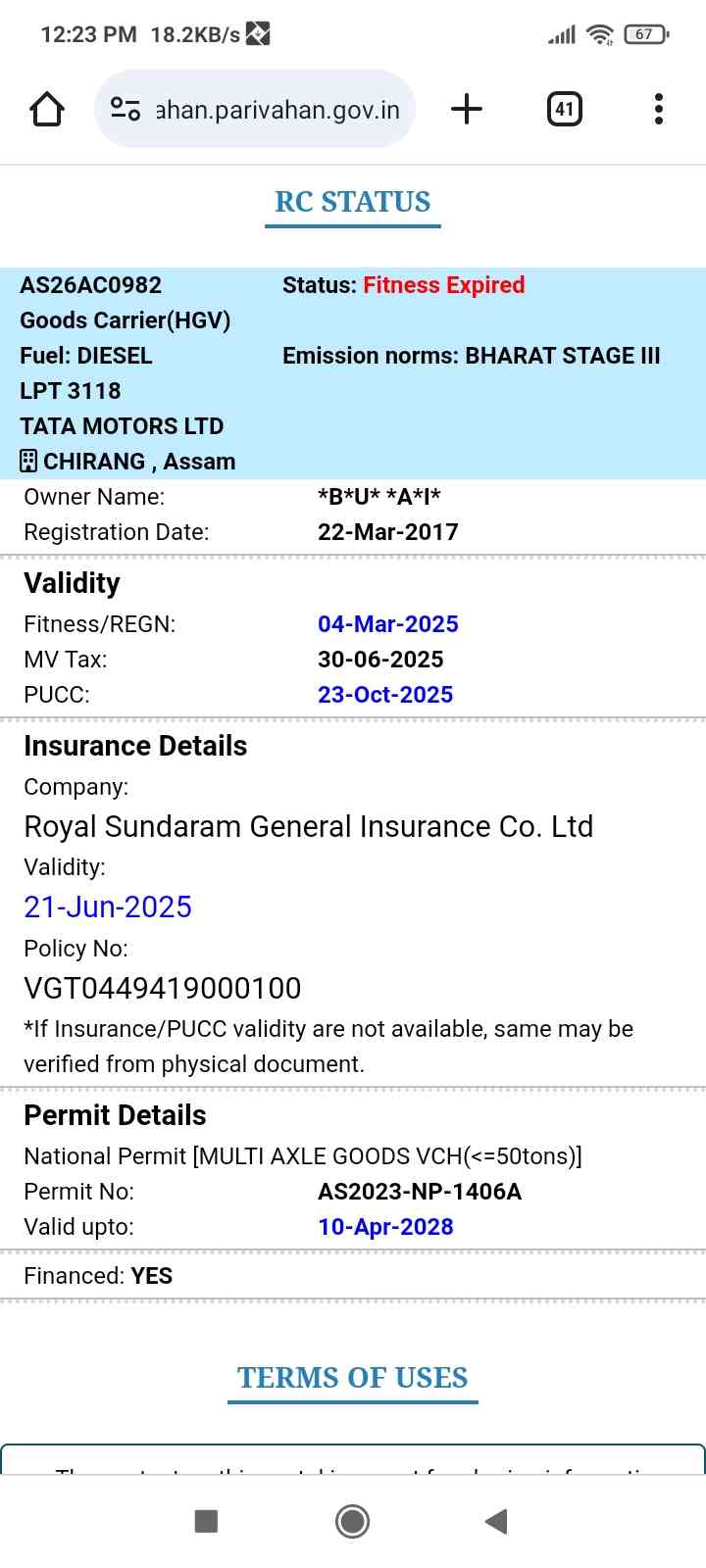View site info icon in address bar
706x1568 pixels.
(125, 109)
